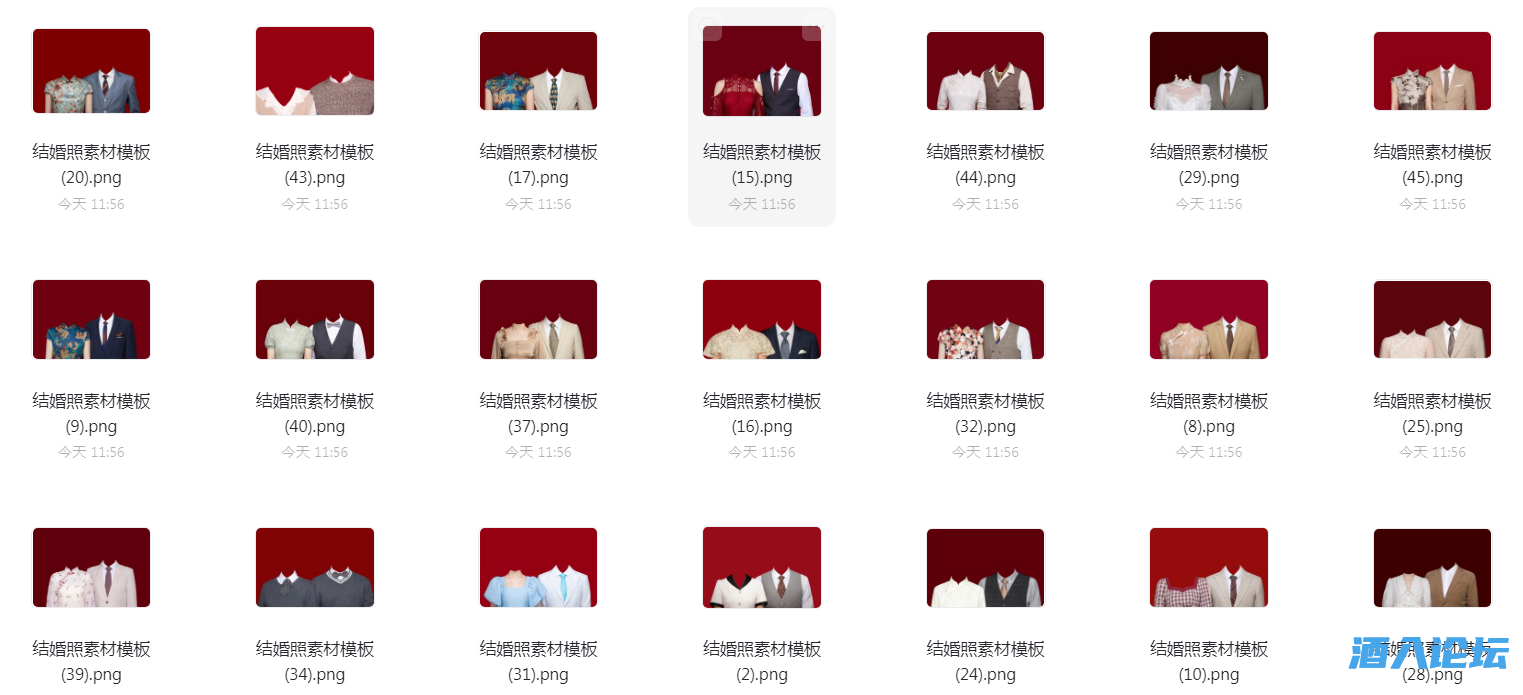Select file 结婚照素材模板 (24).png
The width and height of the screenshot is (1523, 695).
click(985, 567)
